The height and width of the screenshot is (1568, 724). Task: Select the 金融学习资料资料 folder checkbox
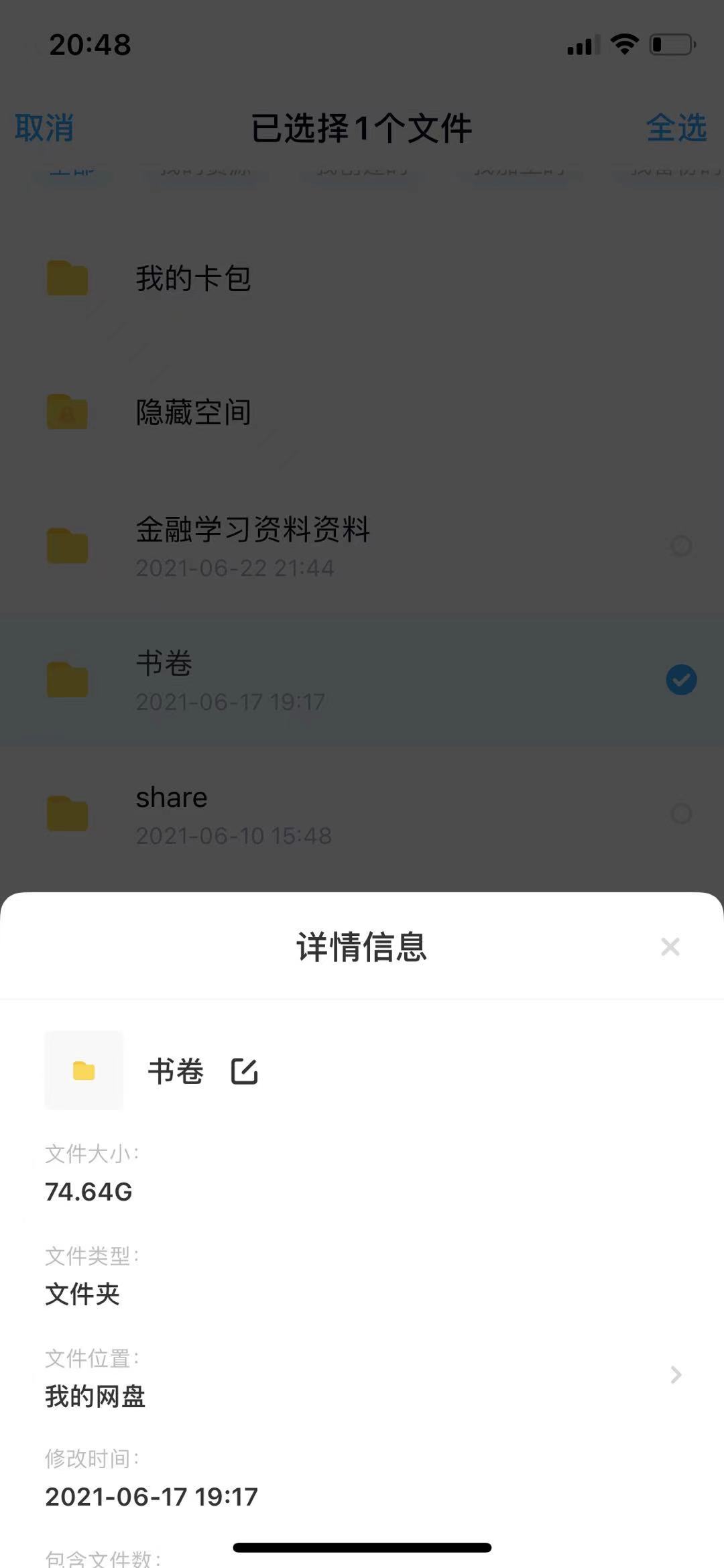click(681, 546)
